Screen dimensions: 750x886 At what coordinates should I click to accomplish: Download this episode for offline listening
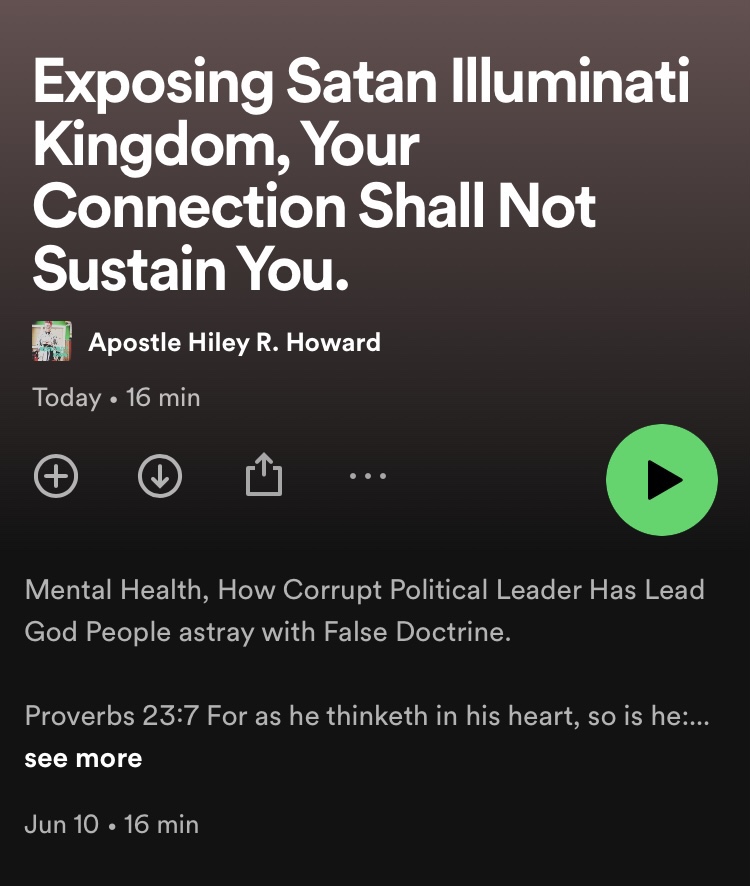click(160, 477)
